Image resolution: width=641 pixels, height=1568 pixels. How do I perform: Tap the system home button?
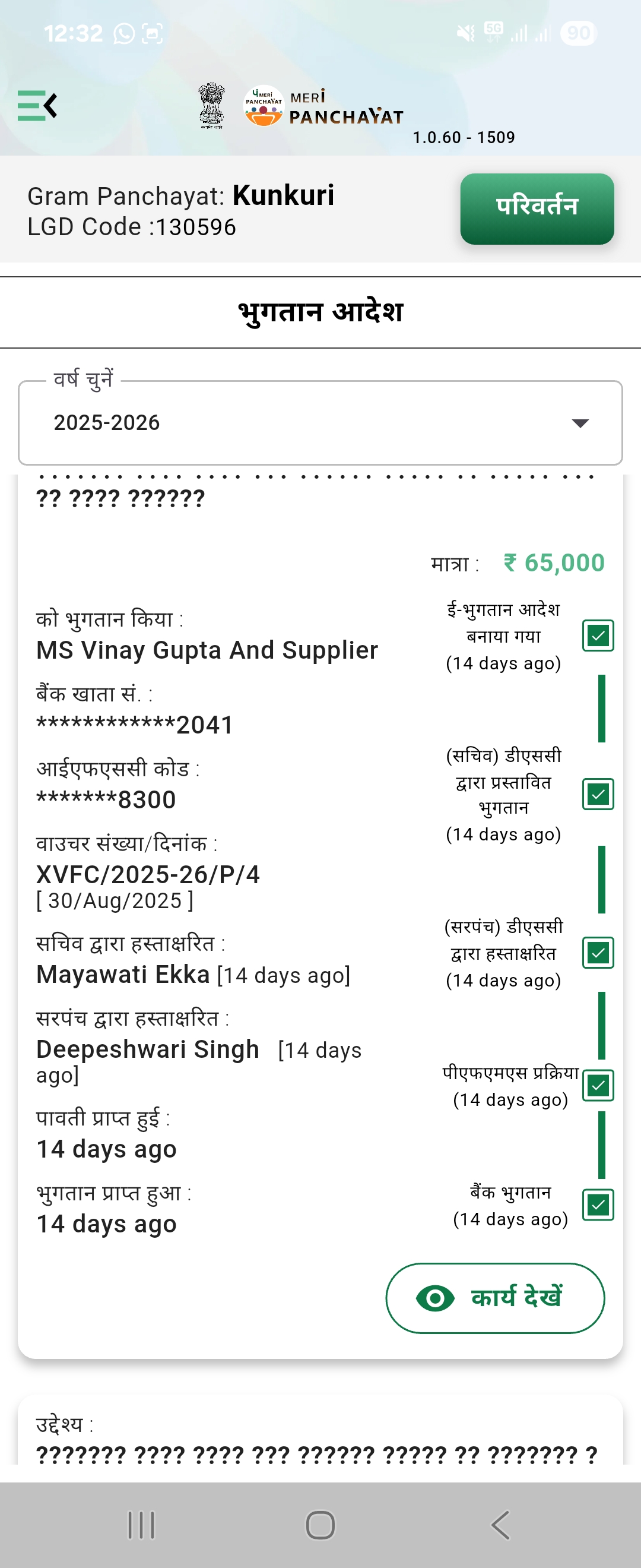[320, 1524]
